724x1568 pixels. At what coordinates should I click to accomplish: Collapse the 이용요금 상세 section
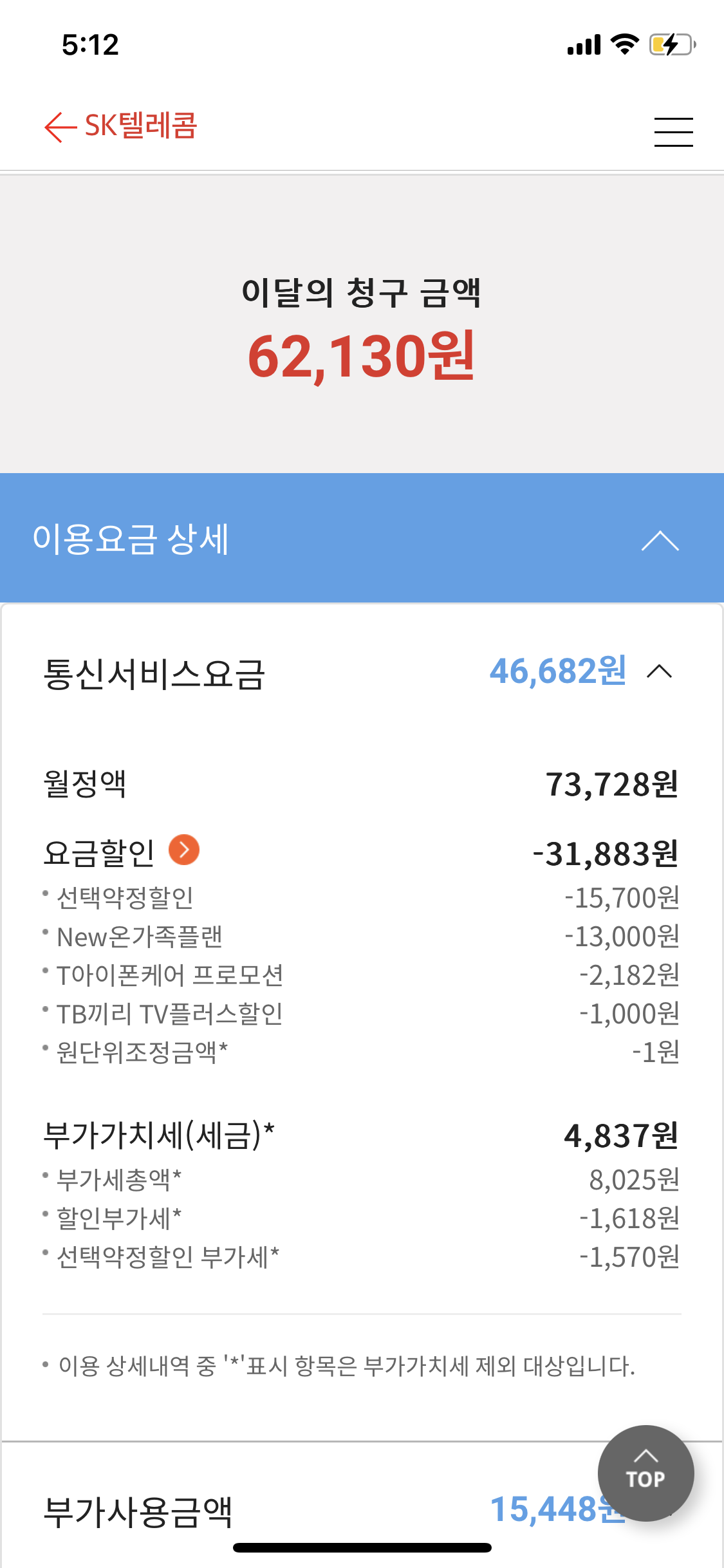(x=660, y=541)
